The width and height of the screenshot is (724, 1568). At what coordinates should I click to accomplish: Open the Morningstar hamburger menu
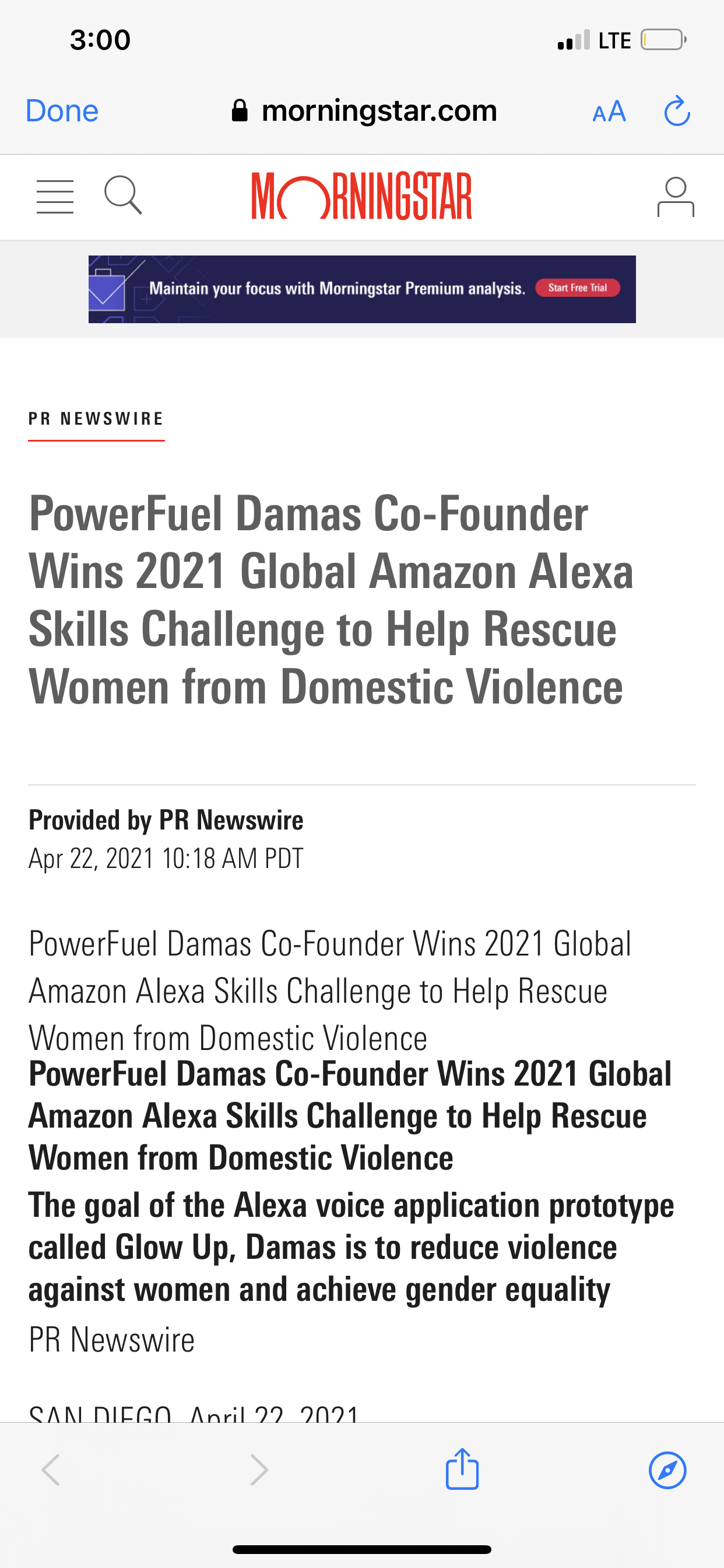55,196
